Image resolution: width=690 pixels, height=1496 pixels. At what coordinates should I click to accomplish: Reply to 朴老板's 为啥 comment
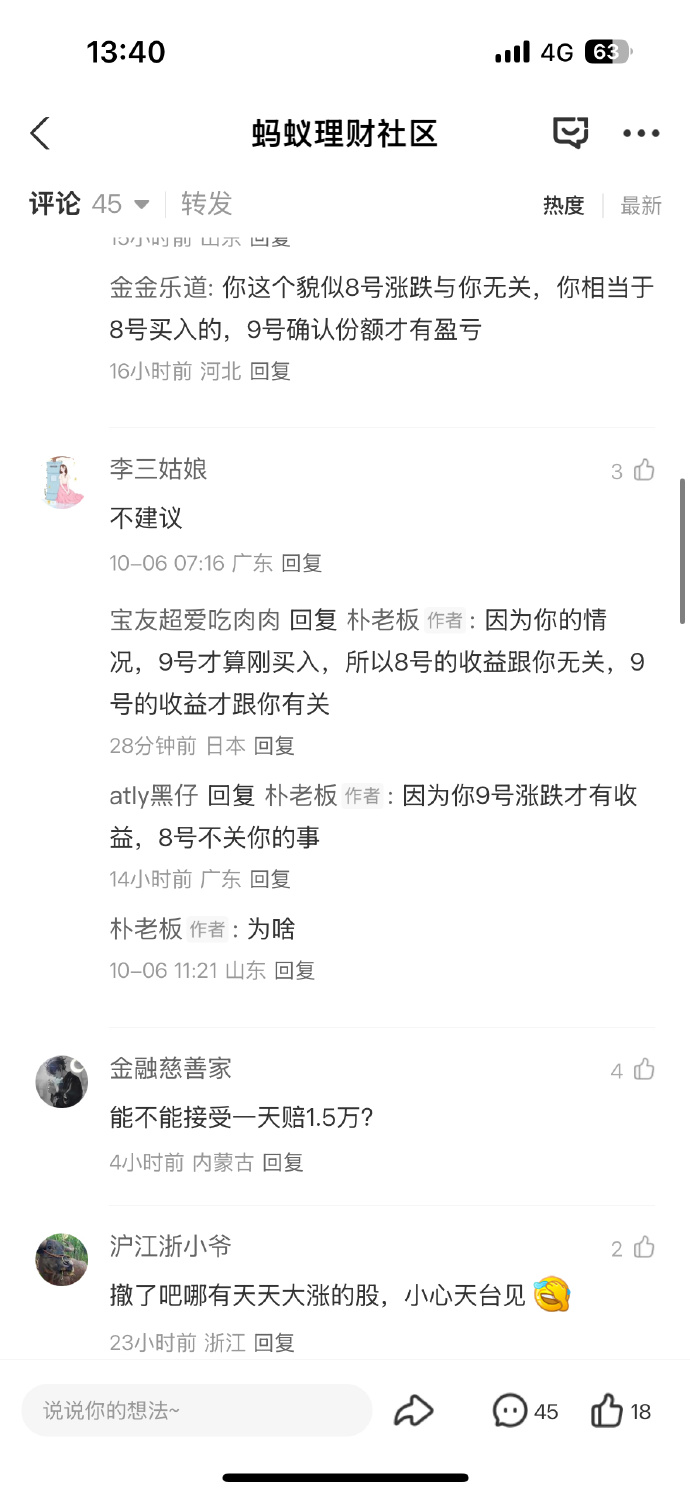coord(294,970)
